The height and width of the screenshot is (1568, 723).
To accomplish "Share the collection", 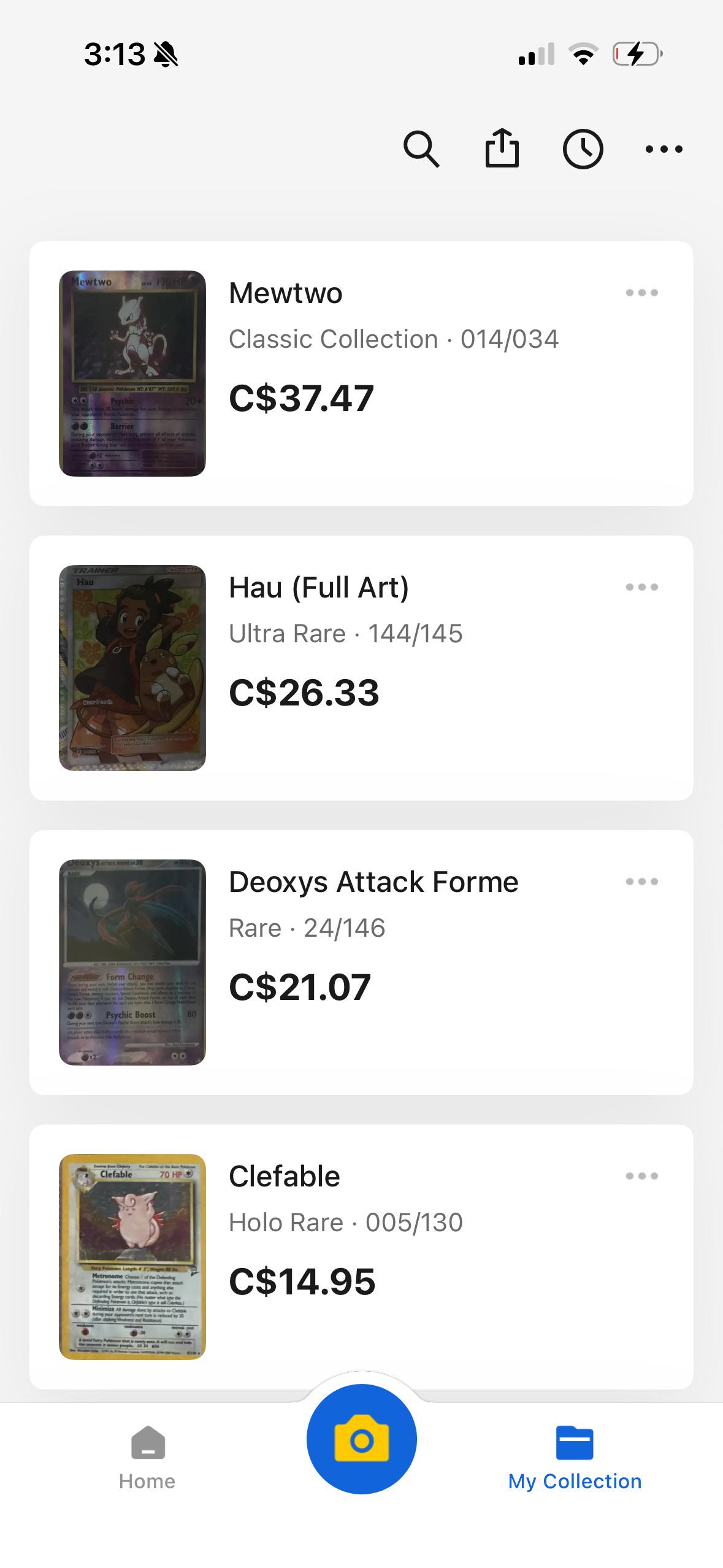I will coord(502,148).
